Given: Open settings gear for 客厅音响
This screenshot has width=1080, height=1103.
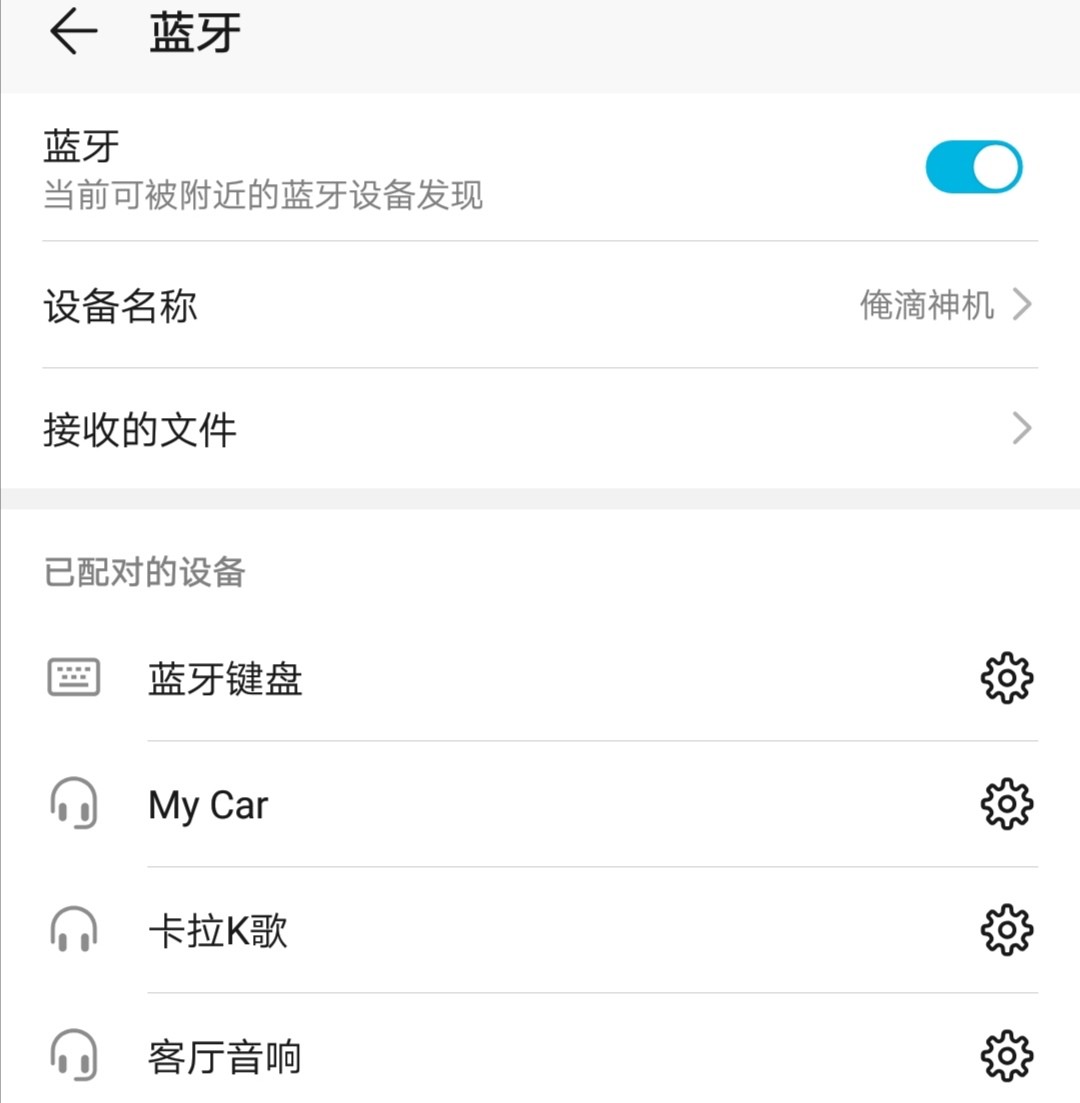Looking at the screenshot, I should coord(1006,1055).
